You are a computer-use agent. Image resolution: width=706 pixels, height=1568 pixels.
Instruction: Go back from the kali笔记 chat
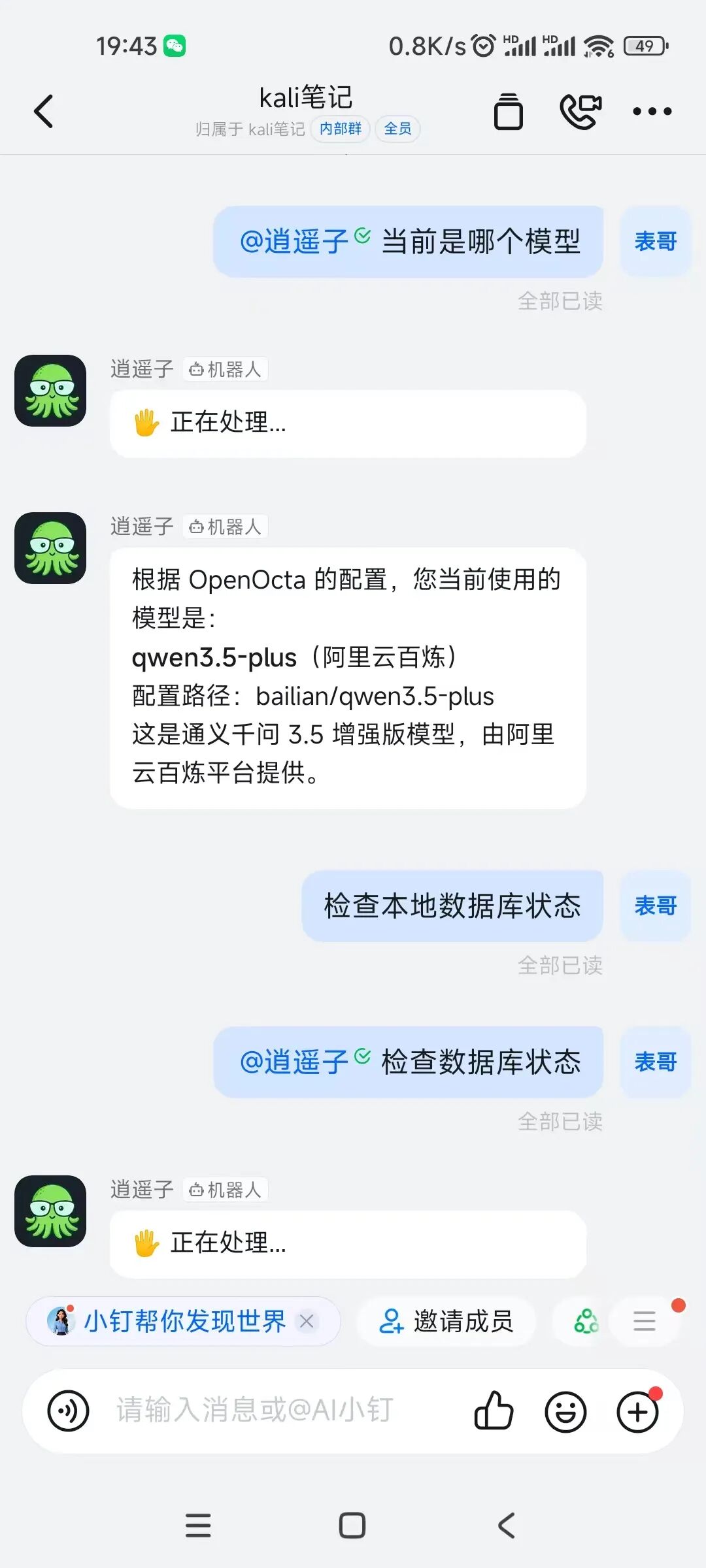[x=43, y=111]
